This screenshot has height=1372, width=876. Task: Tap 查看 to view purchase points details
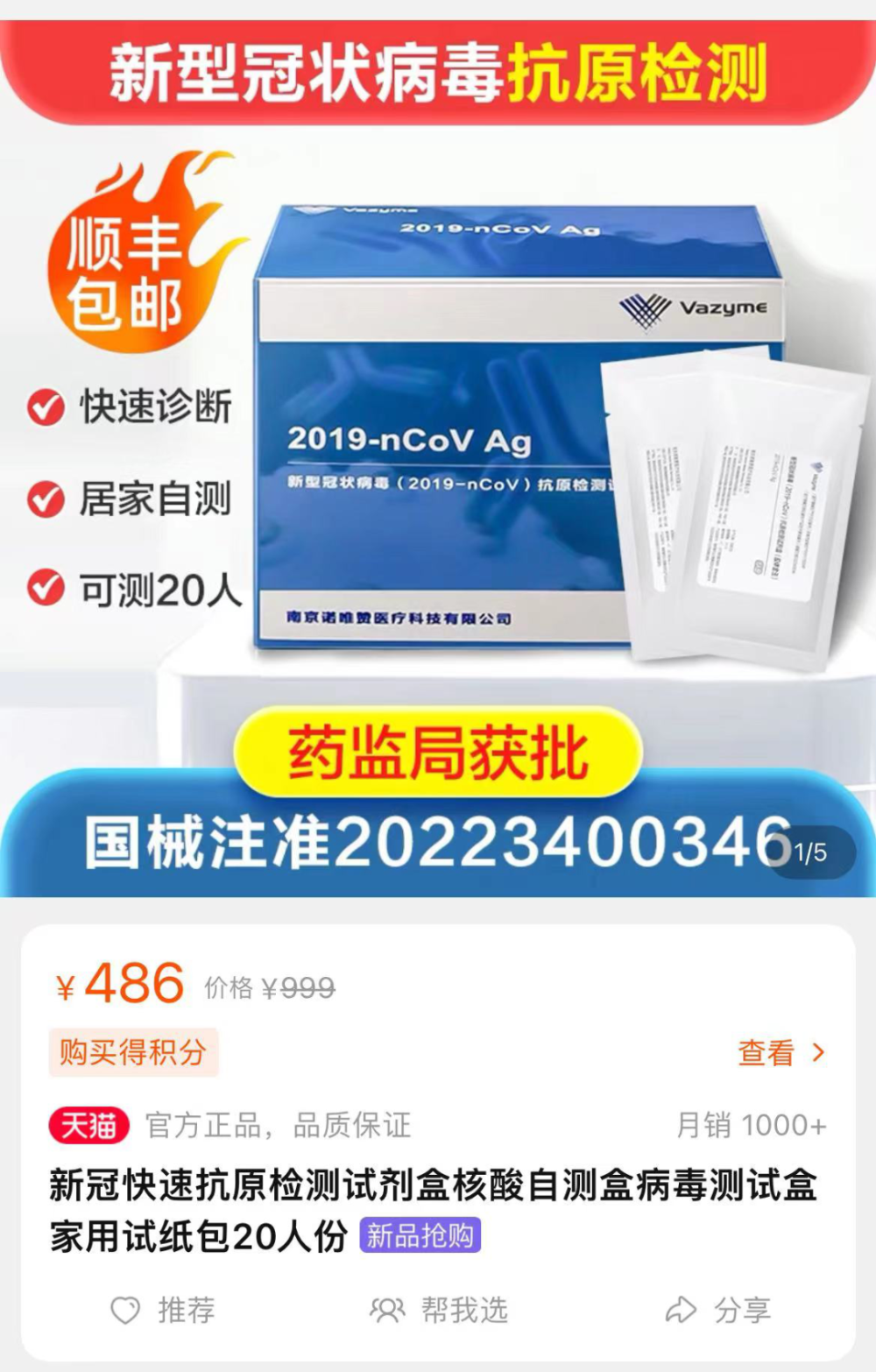781,1052
